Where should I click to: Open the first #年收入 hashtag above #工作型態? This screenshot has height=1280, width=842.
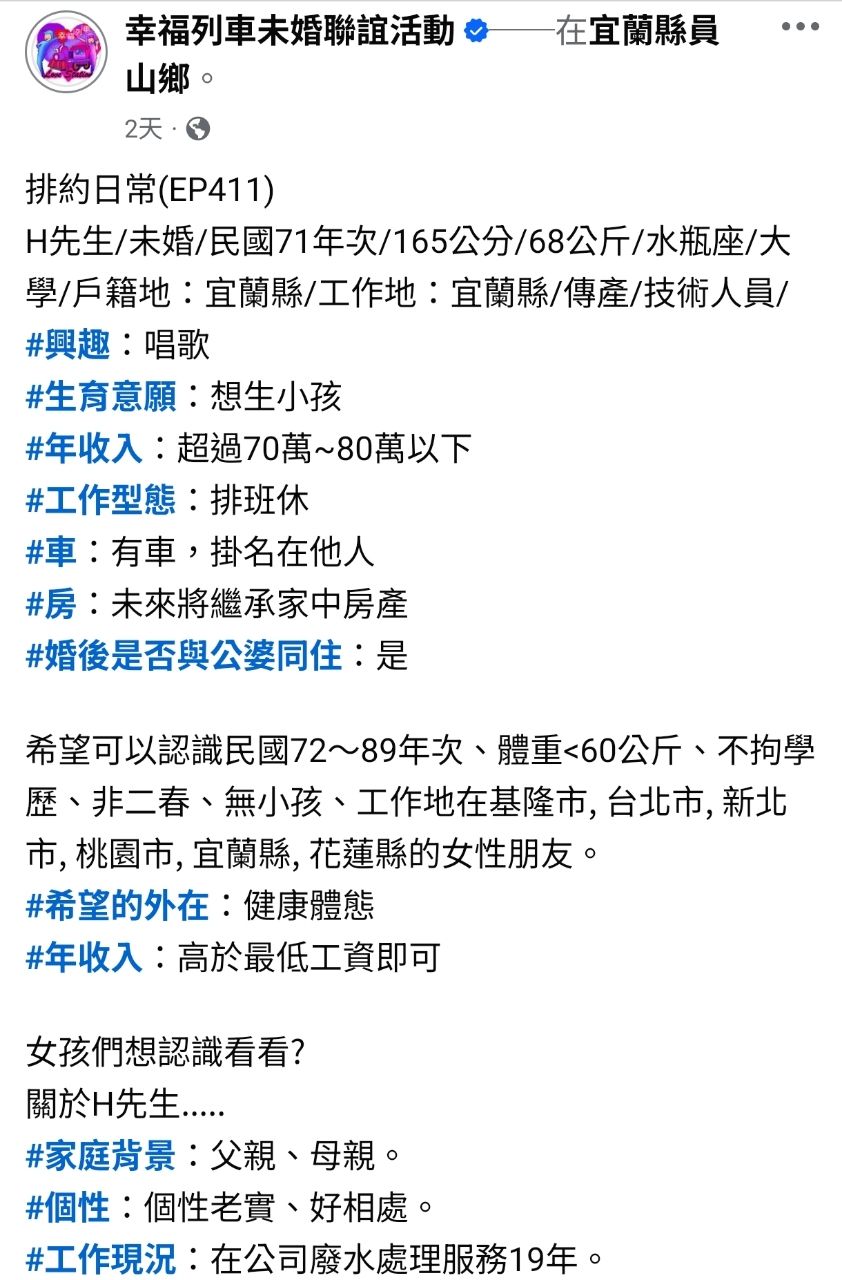click(x=84, y=448)
